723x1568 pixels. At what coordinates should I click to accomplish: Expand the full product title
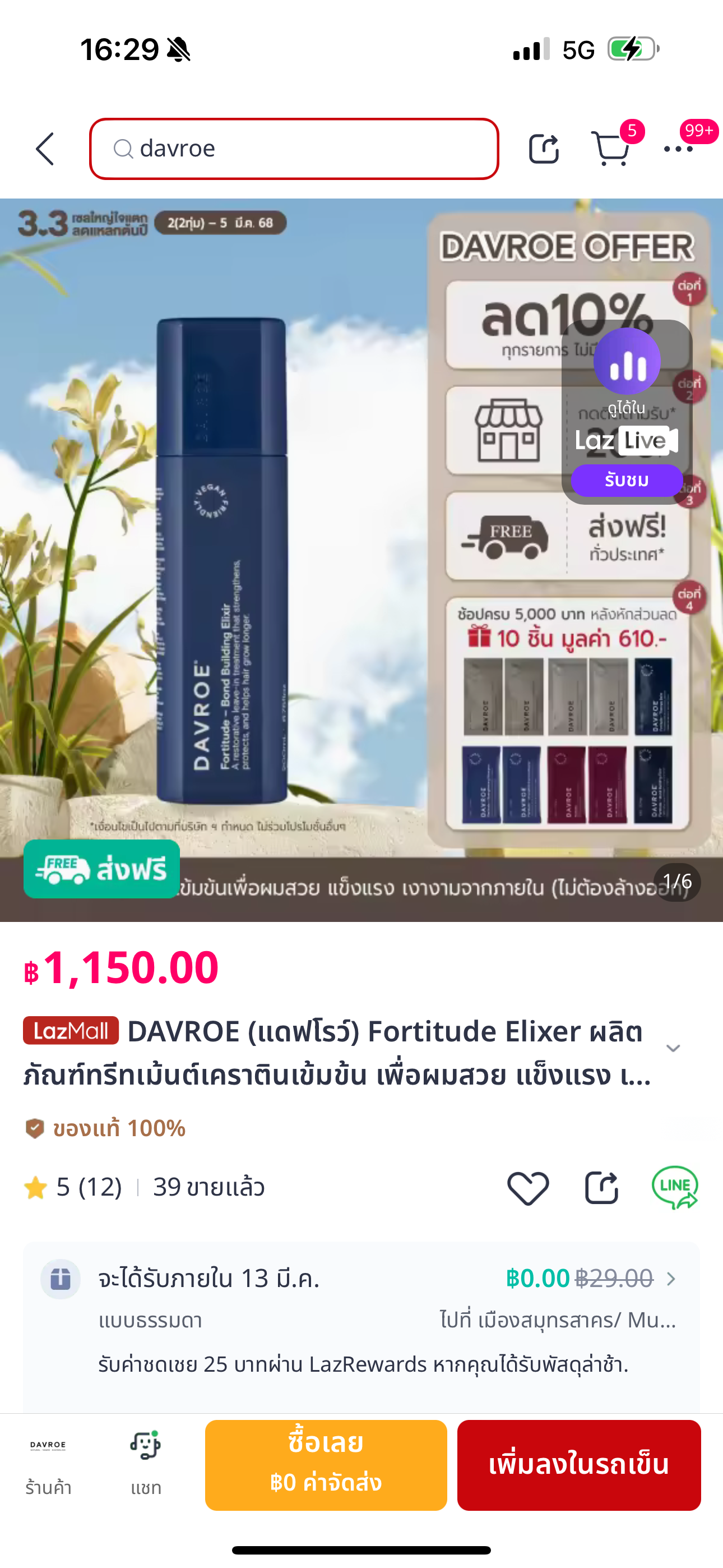673,1048
